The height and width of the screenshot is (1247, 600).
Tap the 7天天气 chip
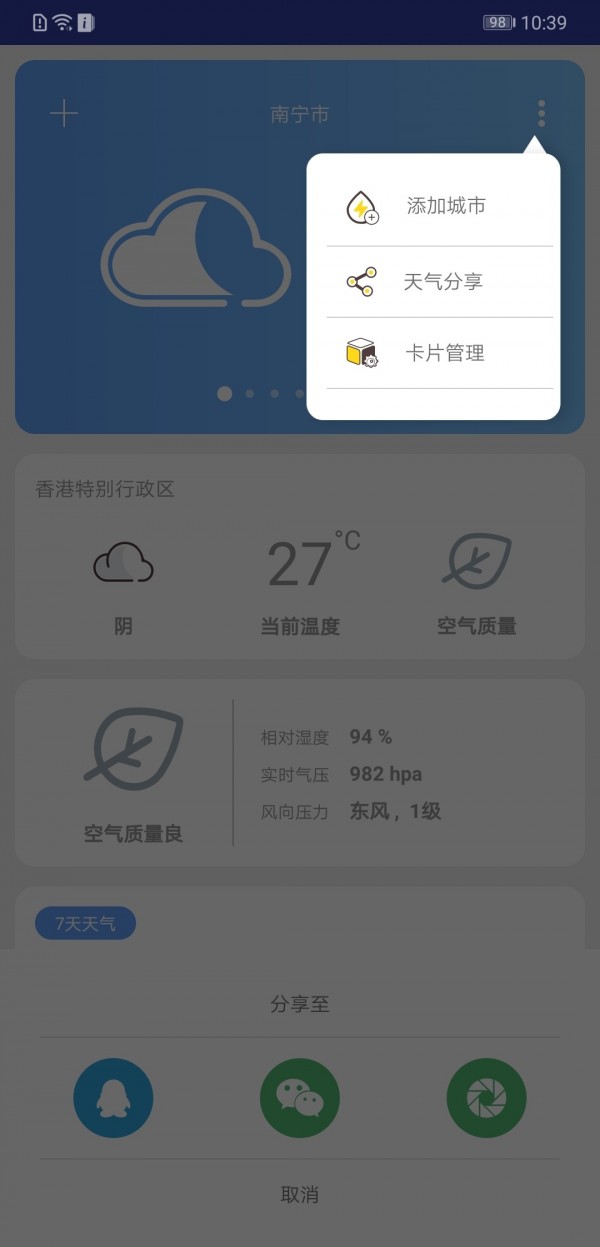point(85,923)
